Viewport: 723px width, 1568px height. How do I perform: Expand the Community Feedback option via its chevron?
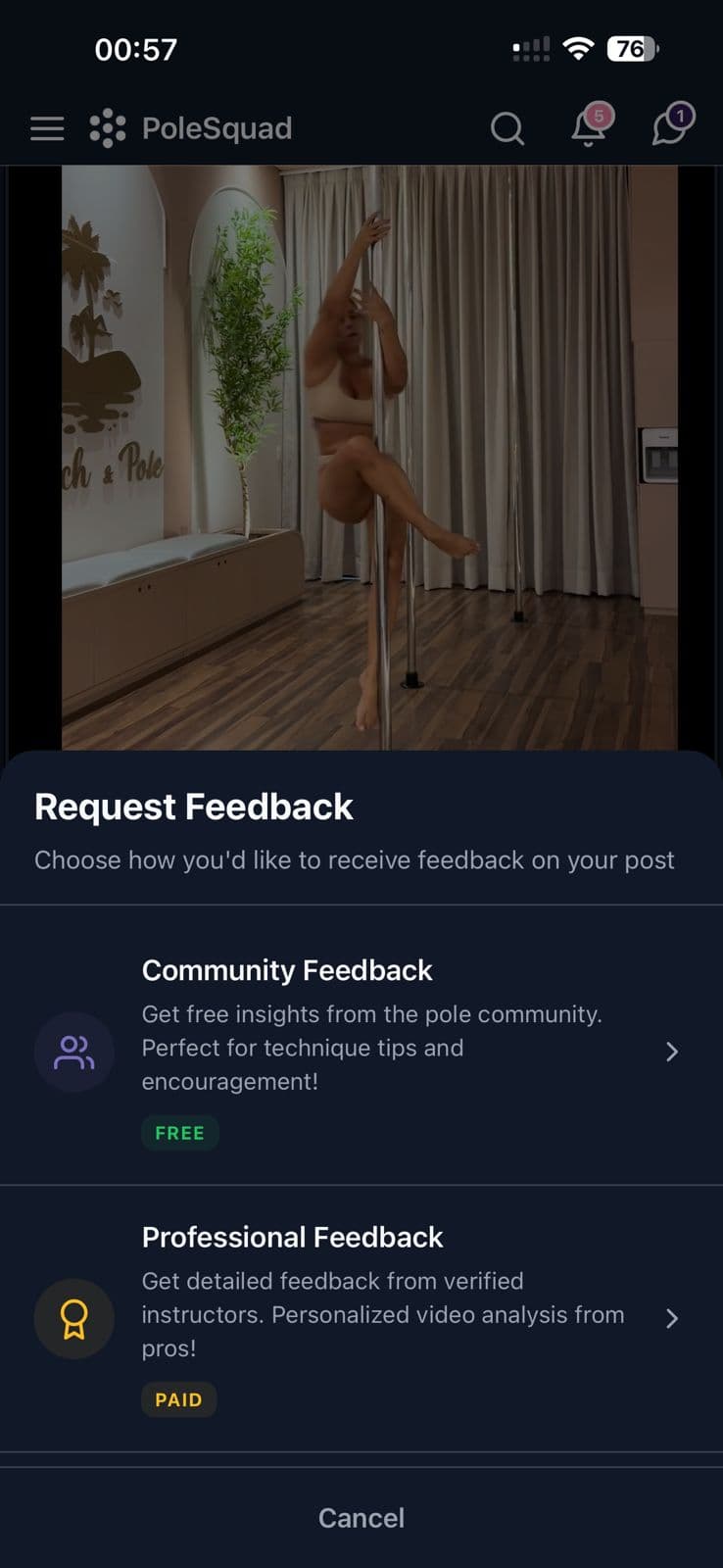pos(671,1052)
